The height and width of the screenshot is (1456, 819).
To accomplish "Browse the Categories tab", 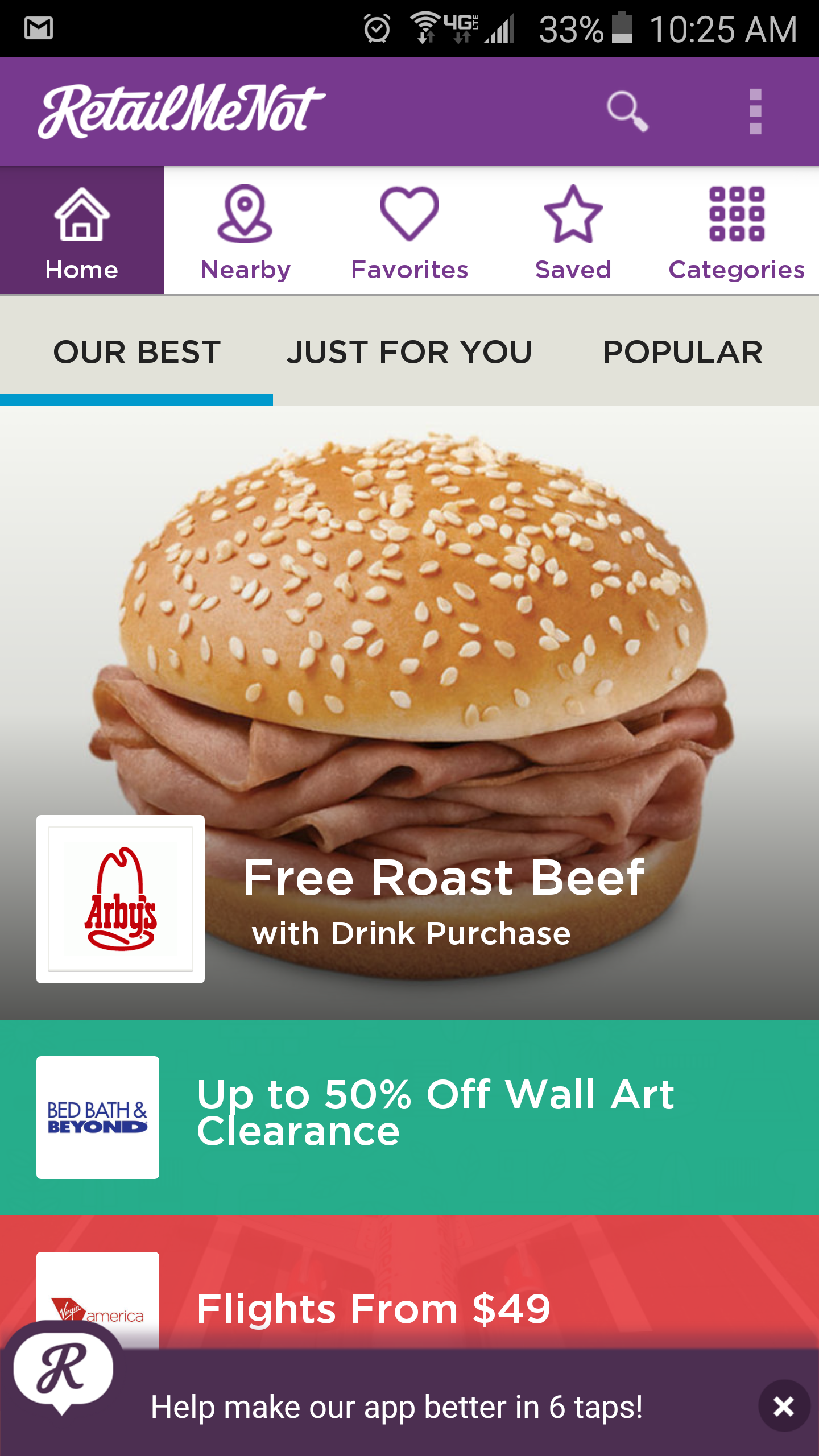I will pos(737,231).
